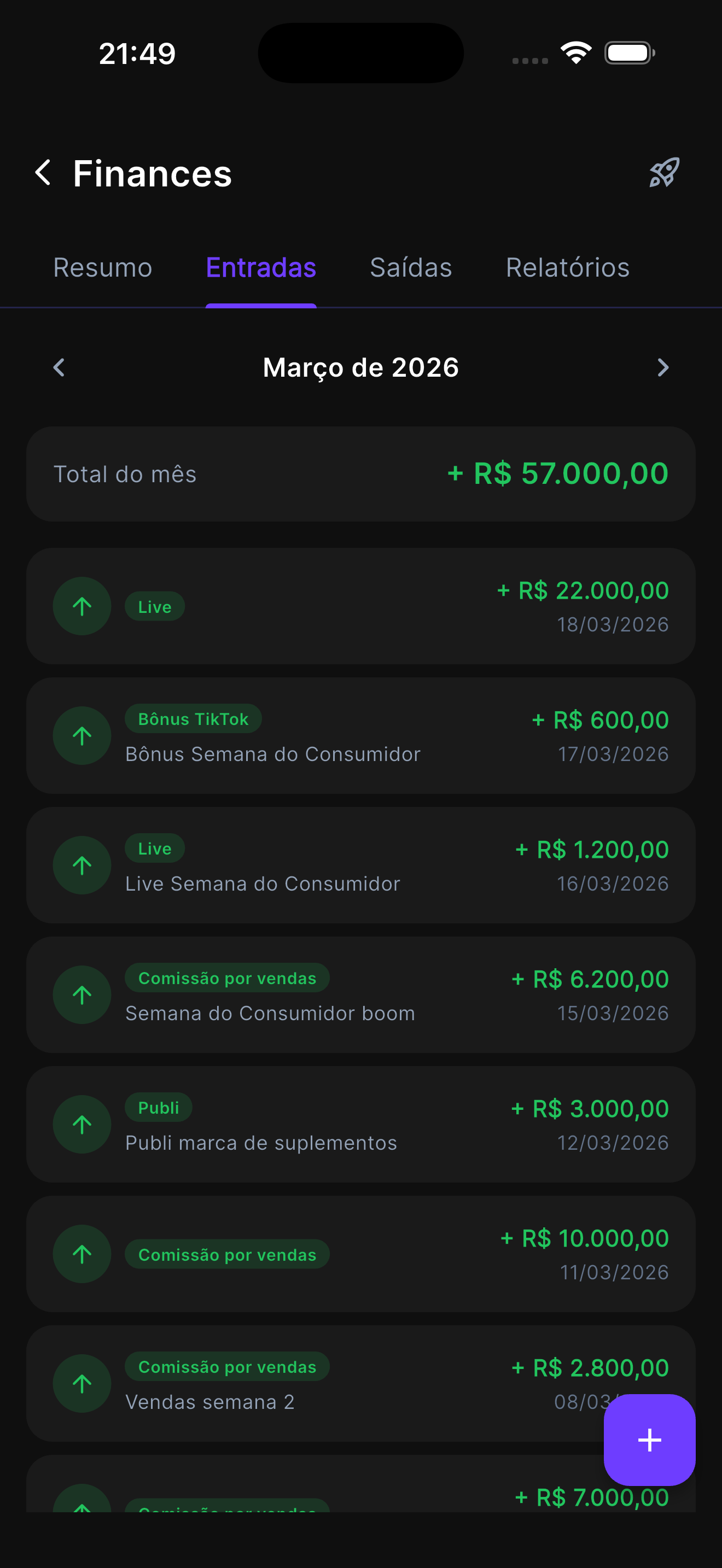Tap the back arrow next to Finances
Viewport: 722px width, 1568px height.
tap(43, 173)
